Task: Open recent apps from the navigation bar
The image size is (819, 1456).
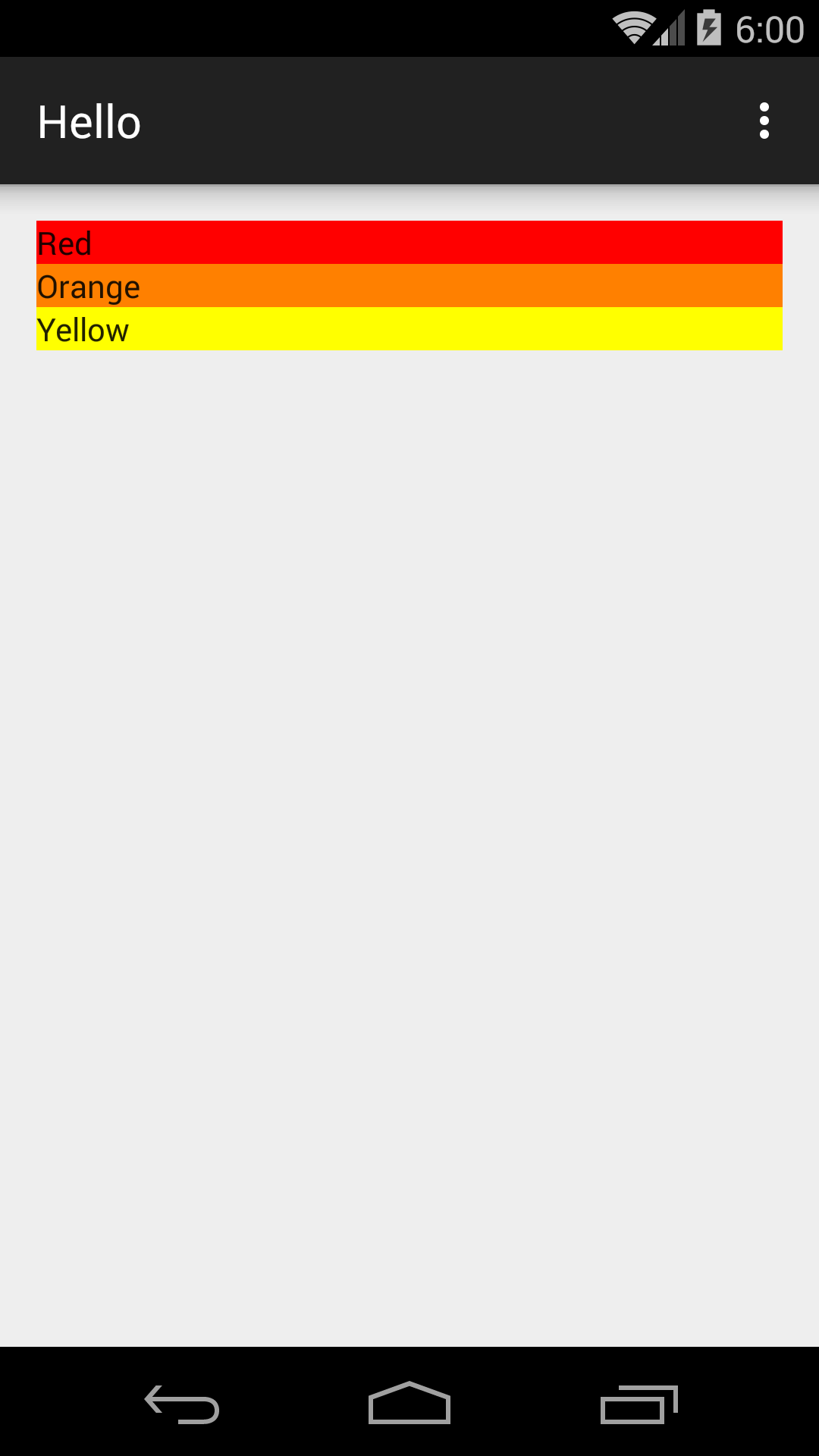Action: 639,1404
